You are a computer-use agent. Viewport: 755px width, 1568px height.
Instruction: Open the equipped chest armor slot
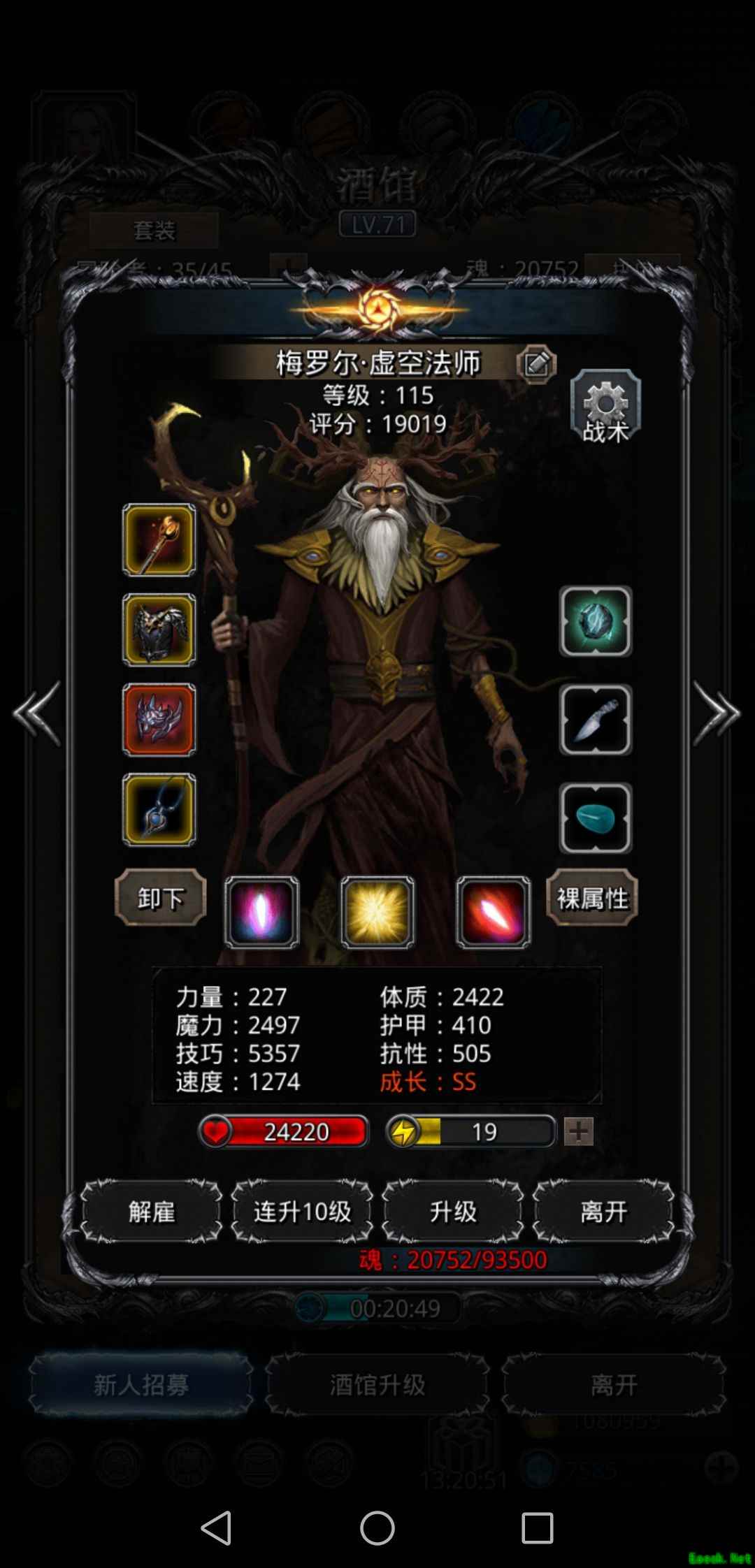159,630
